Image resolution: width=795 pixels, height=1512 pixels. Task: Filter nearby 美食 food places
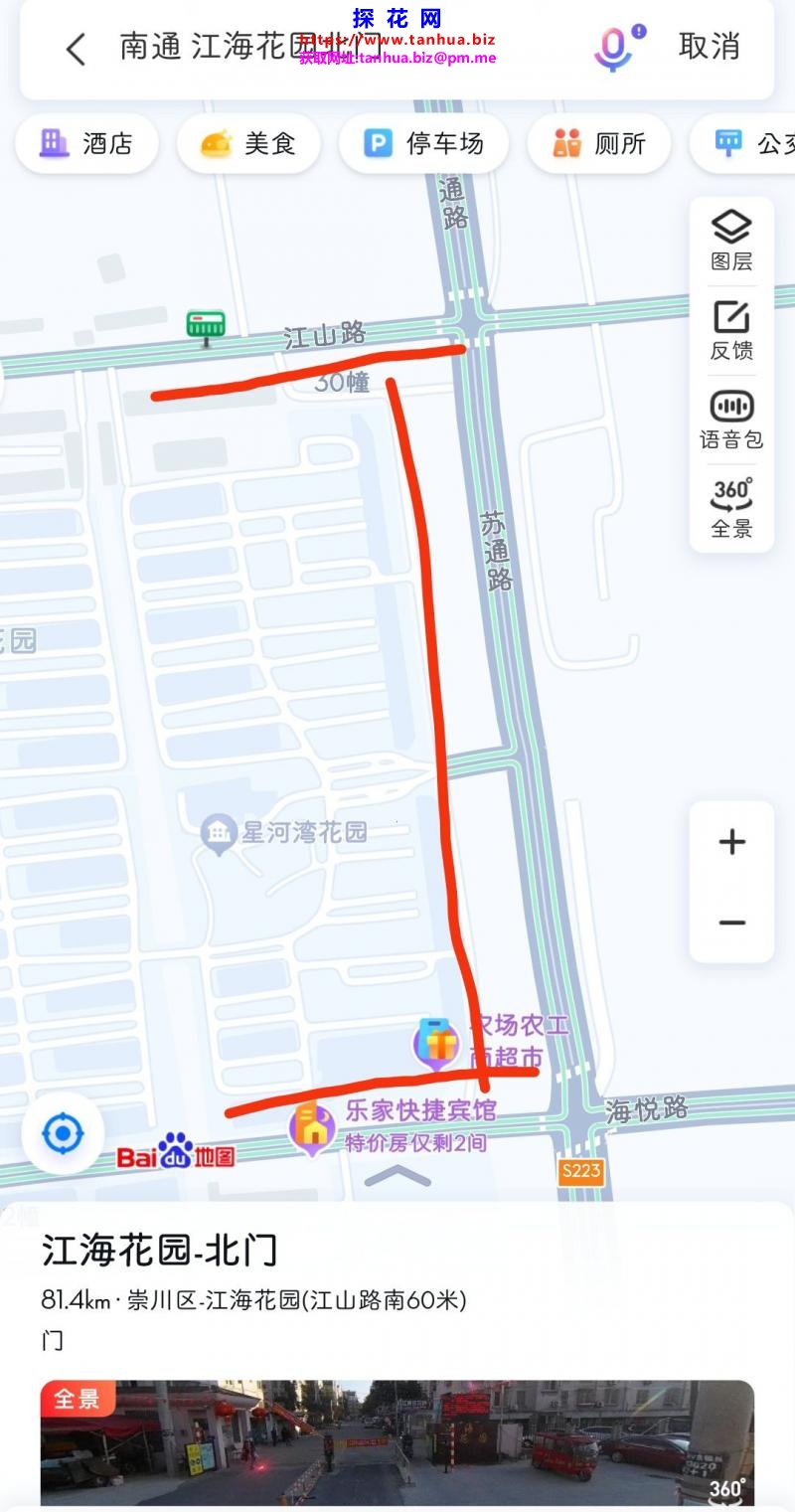249,144
